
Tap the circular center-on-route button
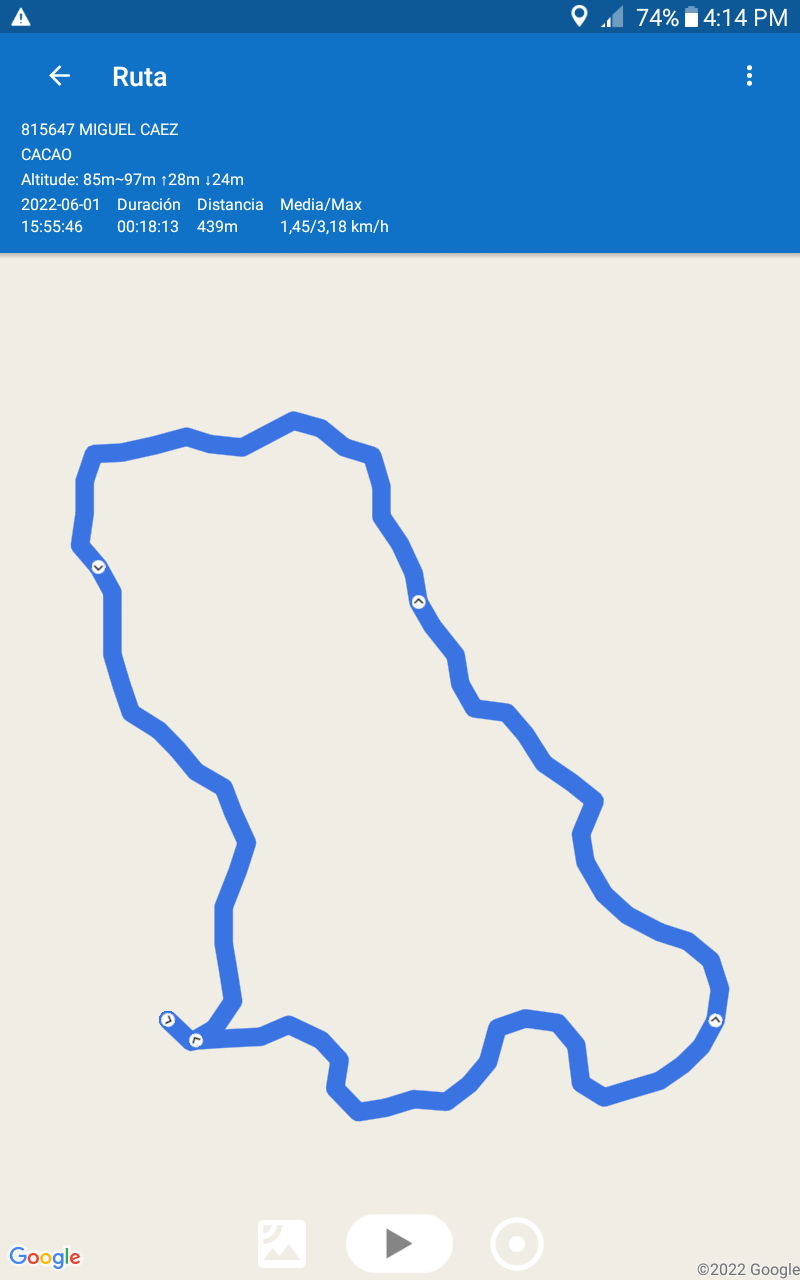pyautogui.click(x=517, y=1244)
